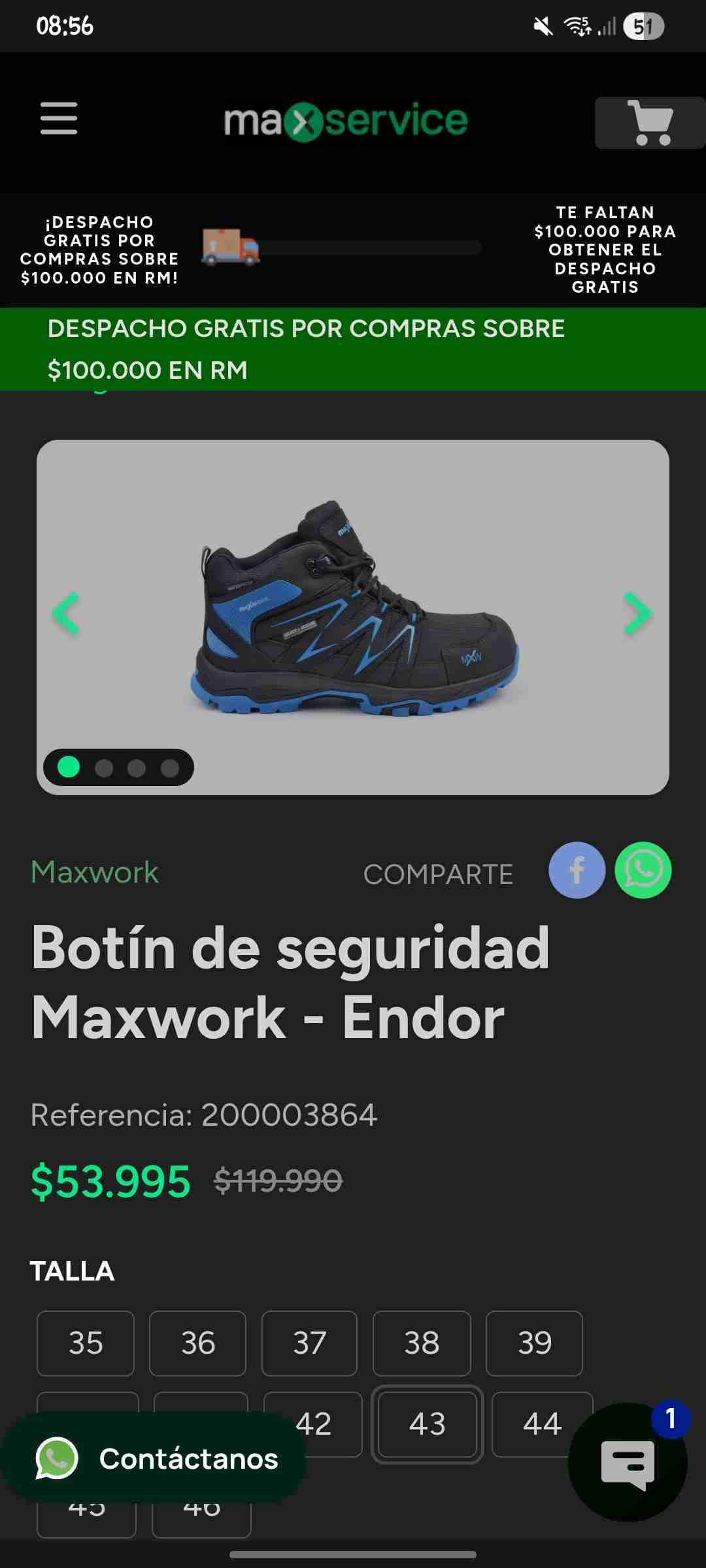Open the hamburger navigation menu
Viewport: 706px width, 1568px height.
coord(58,120)
